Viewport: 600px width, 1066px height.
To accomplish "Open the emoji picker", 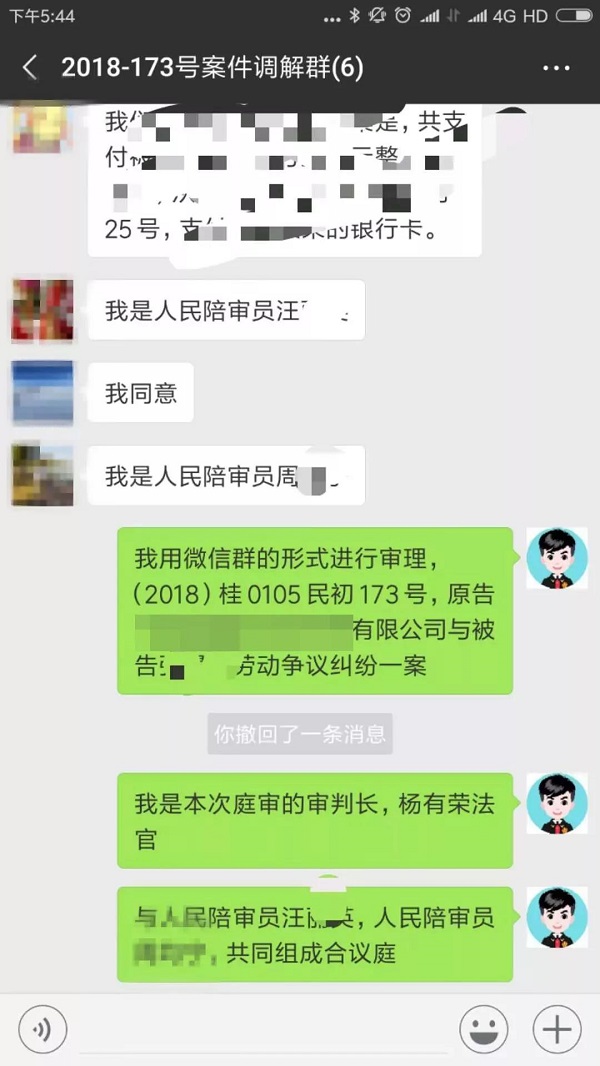I will (483, 1029).
